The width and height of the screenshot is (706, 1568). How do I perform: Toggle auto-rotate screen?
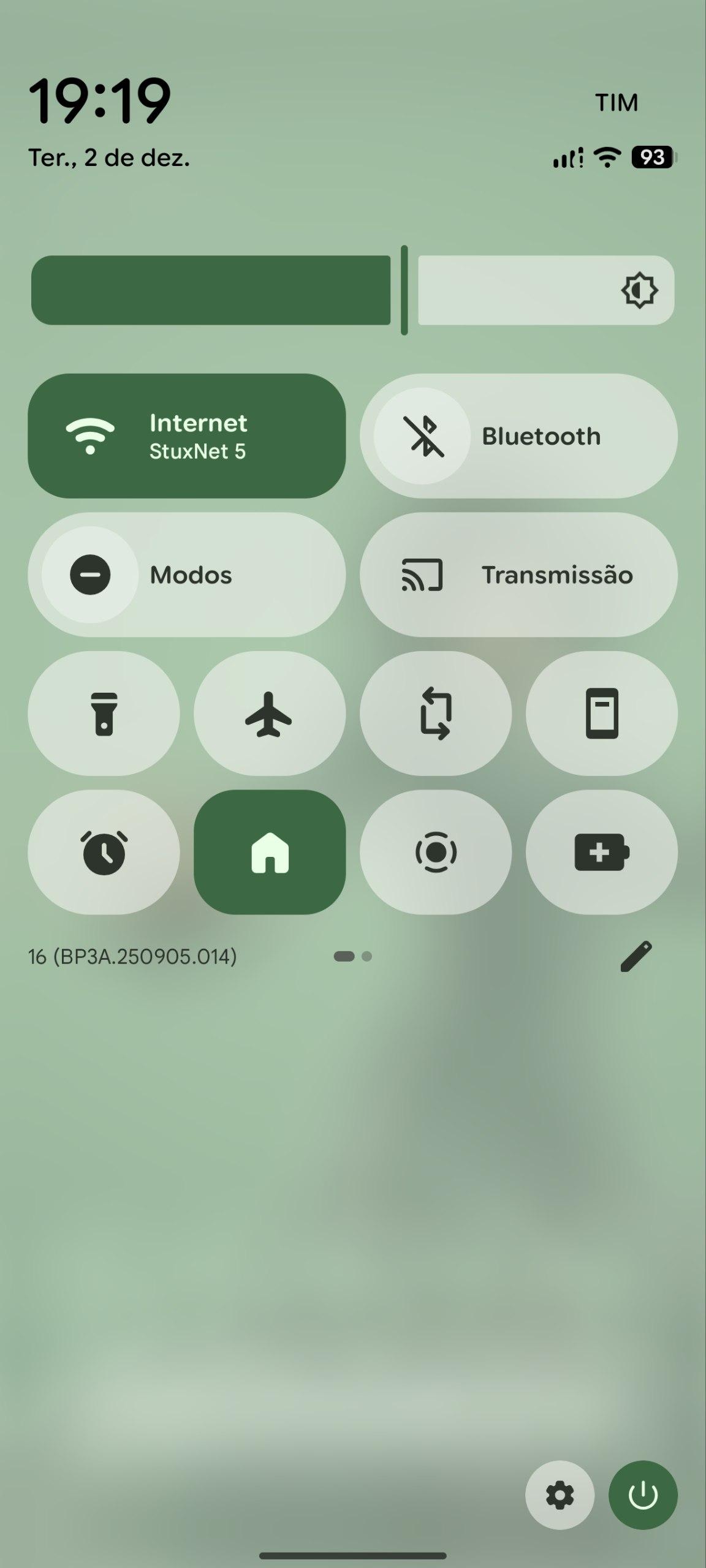[x=435, y=714]
